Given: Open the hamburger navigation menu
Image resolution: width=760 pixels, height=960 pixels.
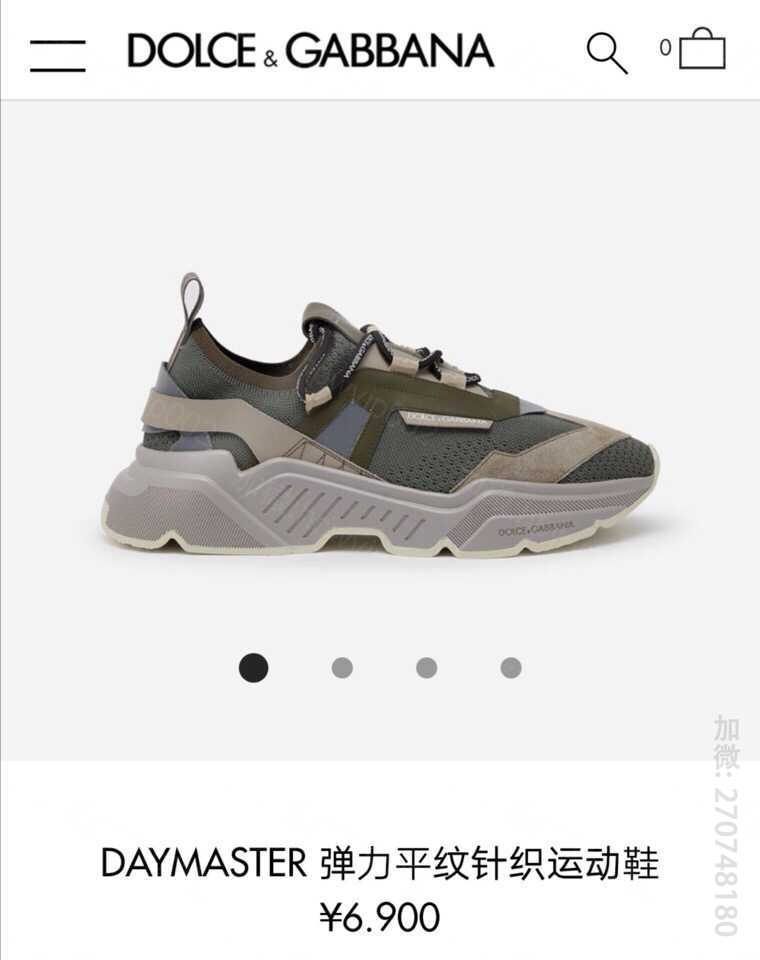Looking at the screenshot, I should pyautogui.click(x=57, y=54).
